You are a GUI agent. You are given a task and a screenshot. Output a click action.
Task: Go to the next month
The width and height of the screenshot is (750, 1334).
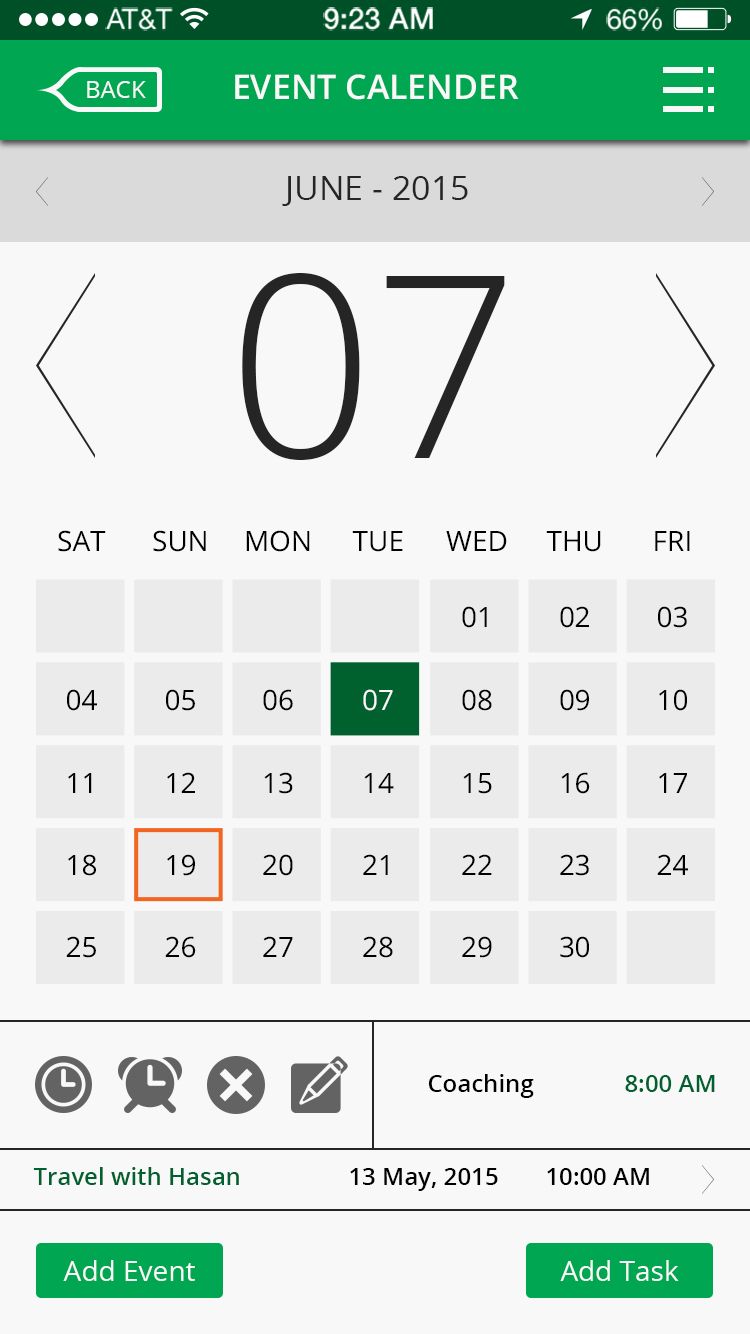coord(707,191)
